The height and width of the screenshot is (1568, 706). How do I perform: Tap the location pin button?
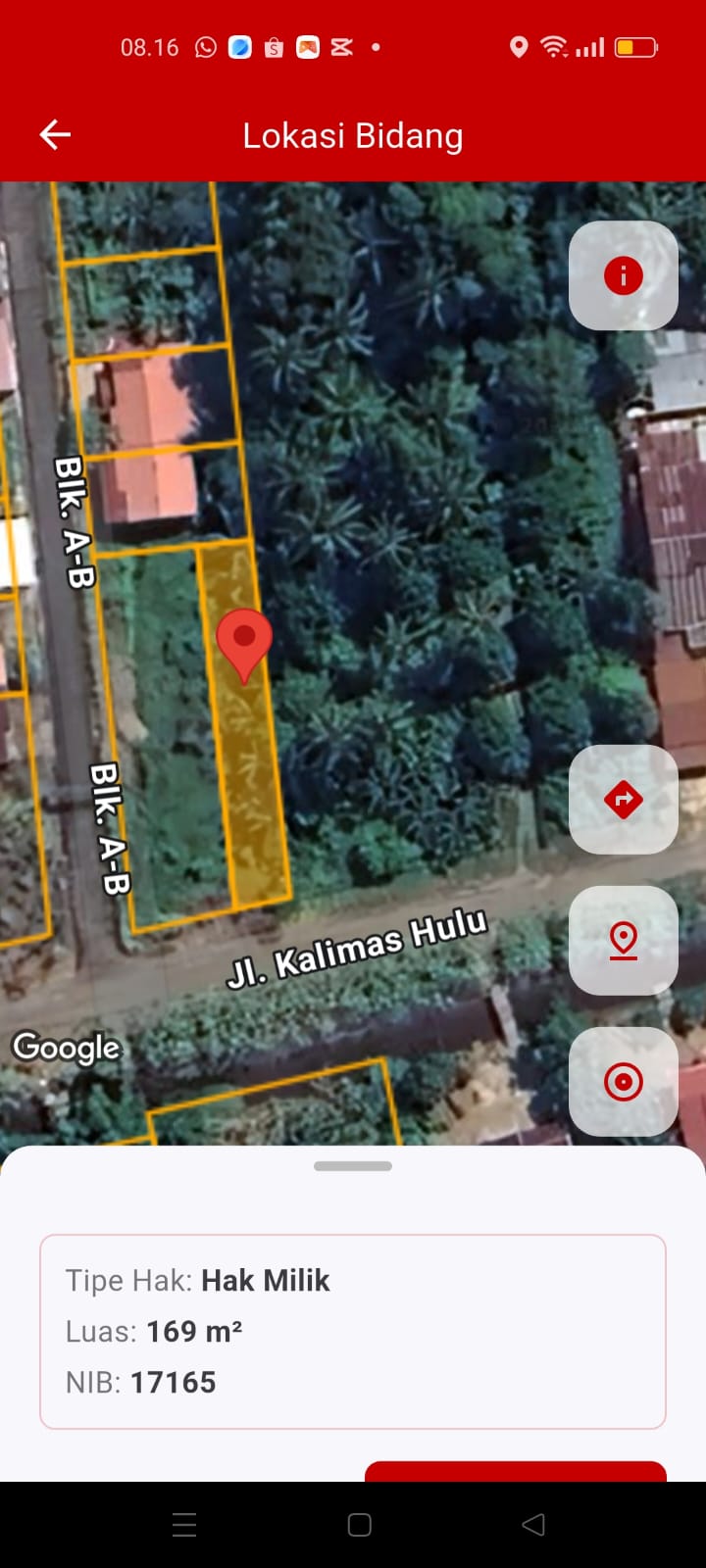point(624,941)
